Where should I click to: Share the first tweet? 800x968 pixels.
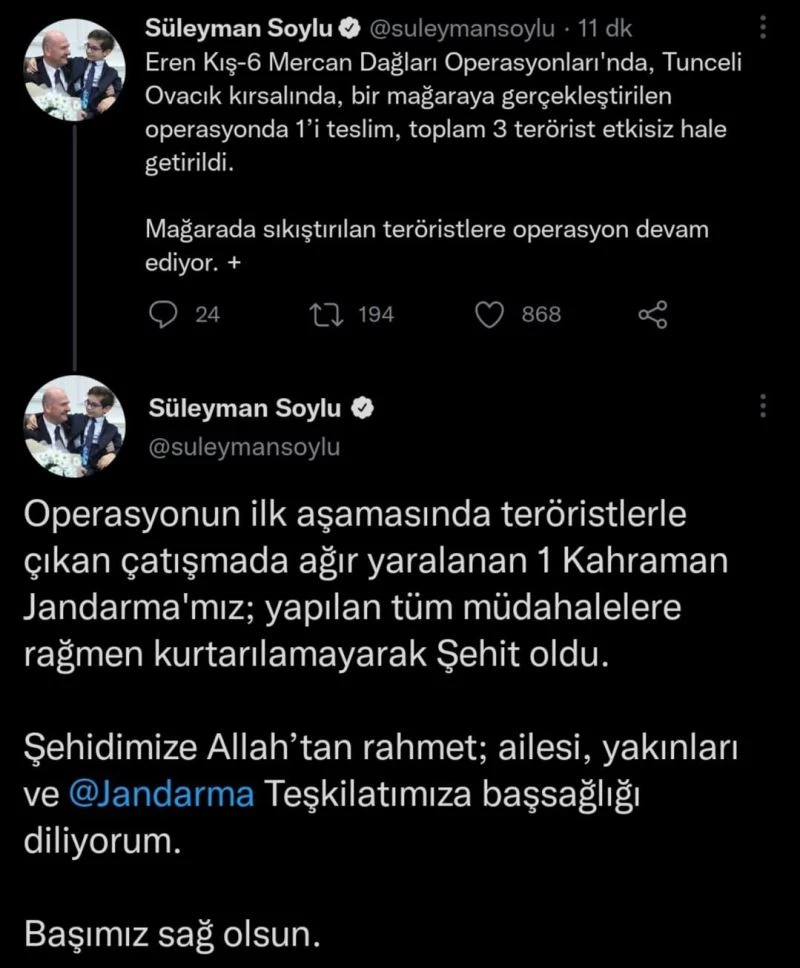[x=652, y=316]
